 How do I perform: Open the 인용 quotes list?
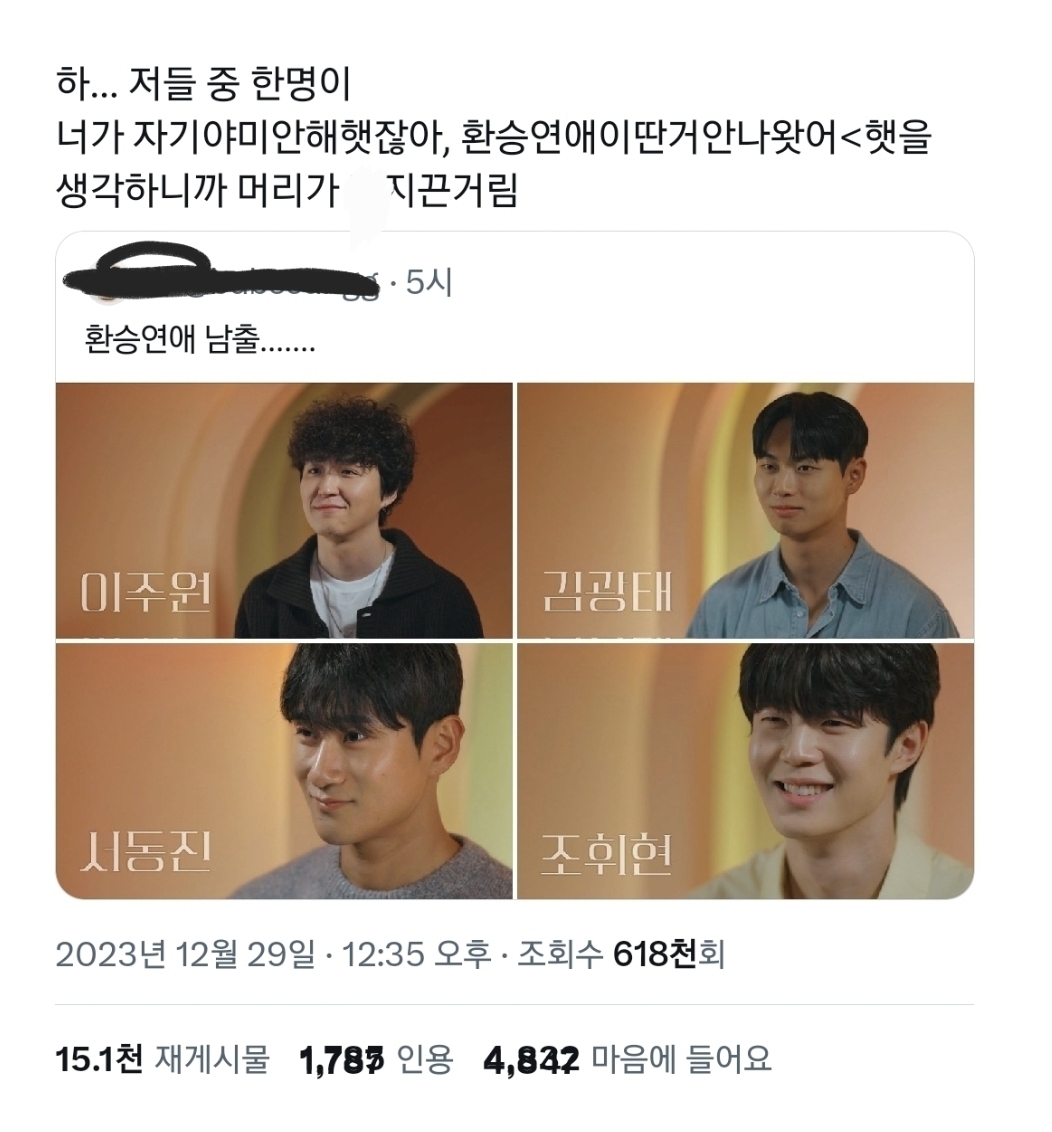(378, 1060)
